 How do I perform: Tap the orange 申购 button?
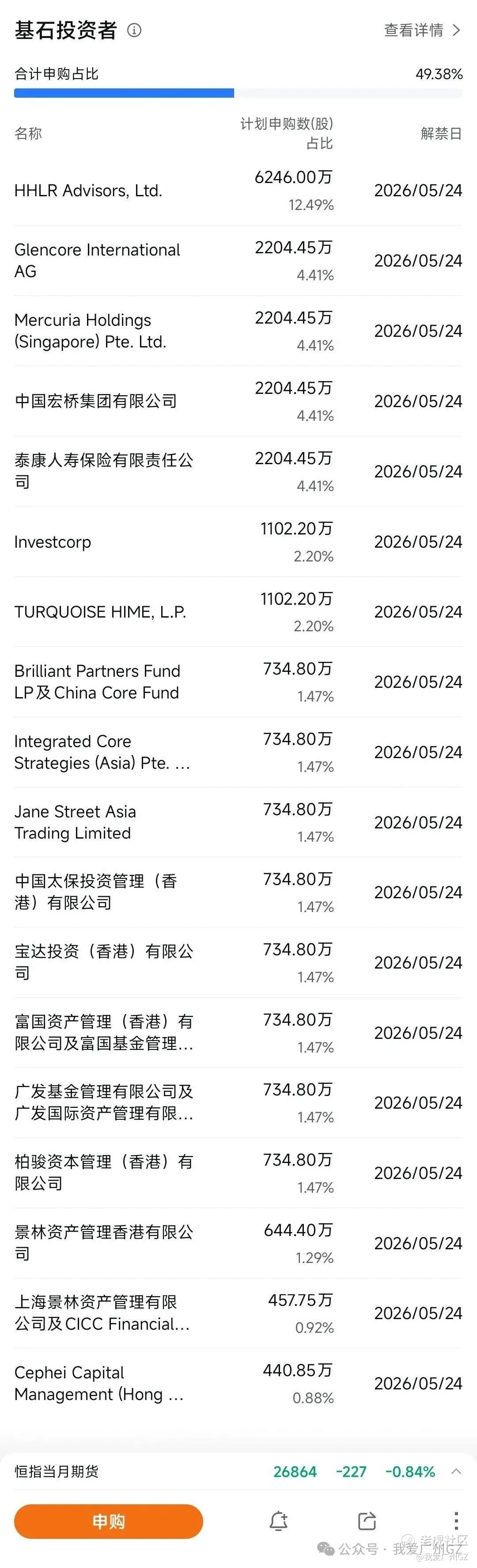coord(108,1521)
